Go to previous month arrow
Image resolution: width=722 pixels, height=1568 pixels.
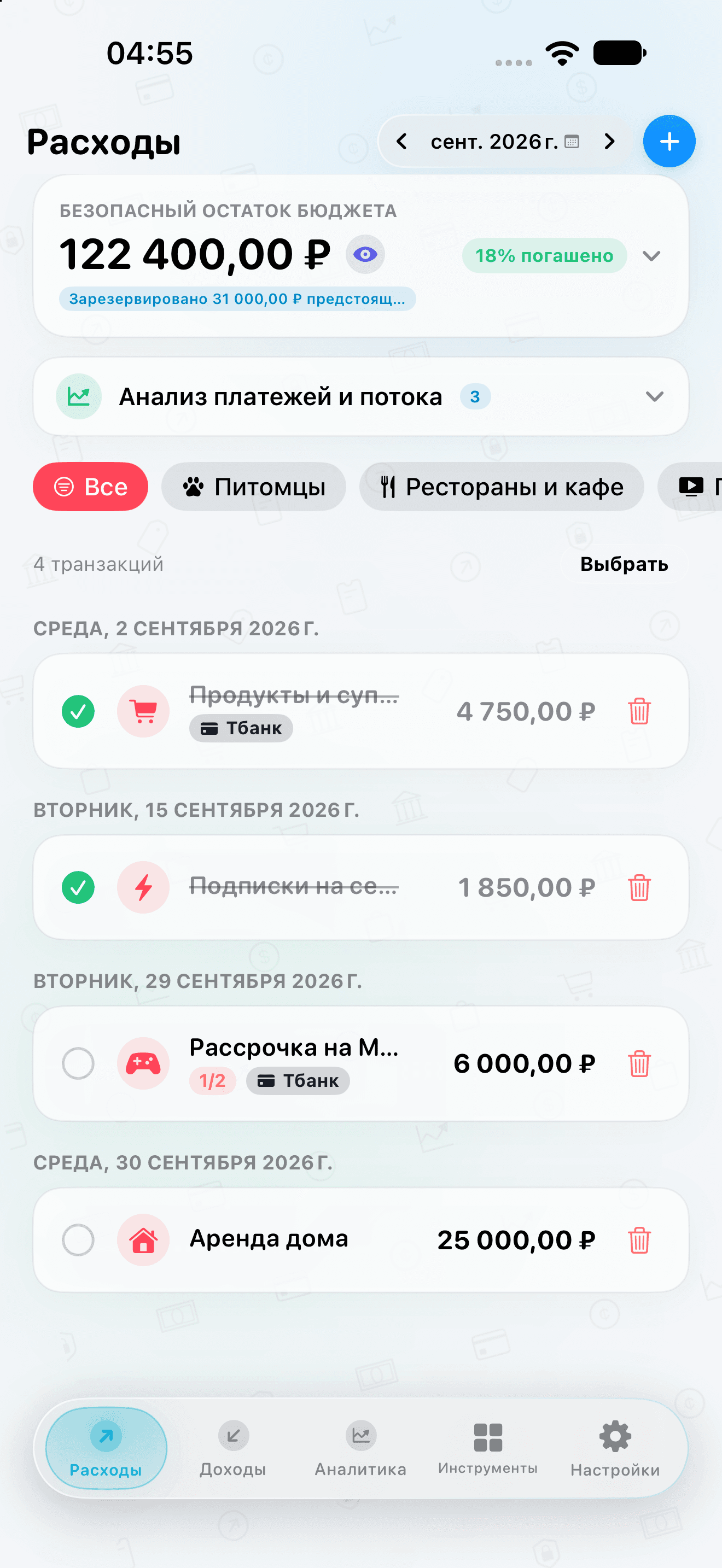[x=402, y=142]
